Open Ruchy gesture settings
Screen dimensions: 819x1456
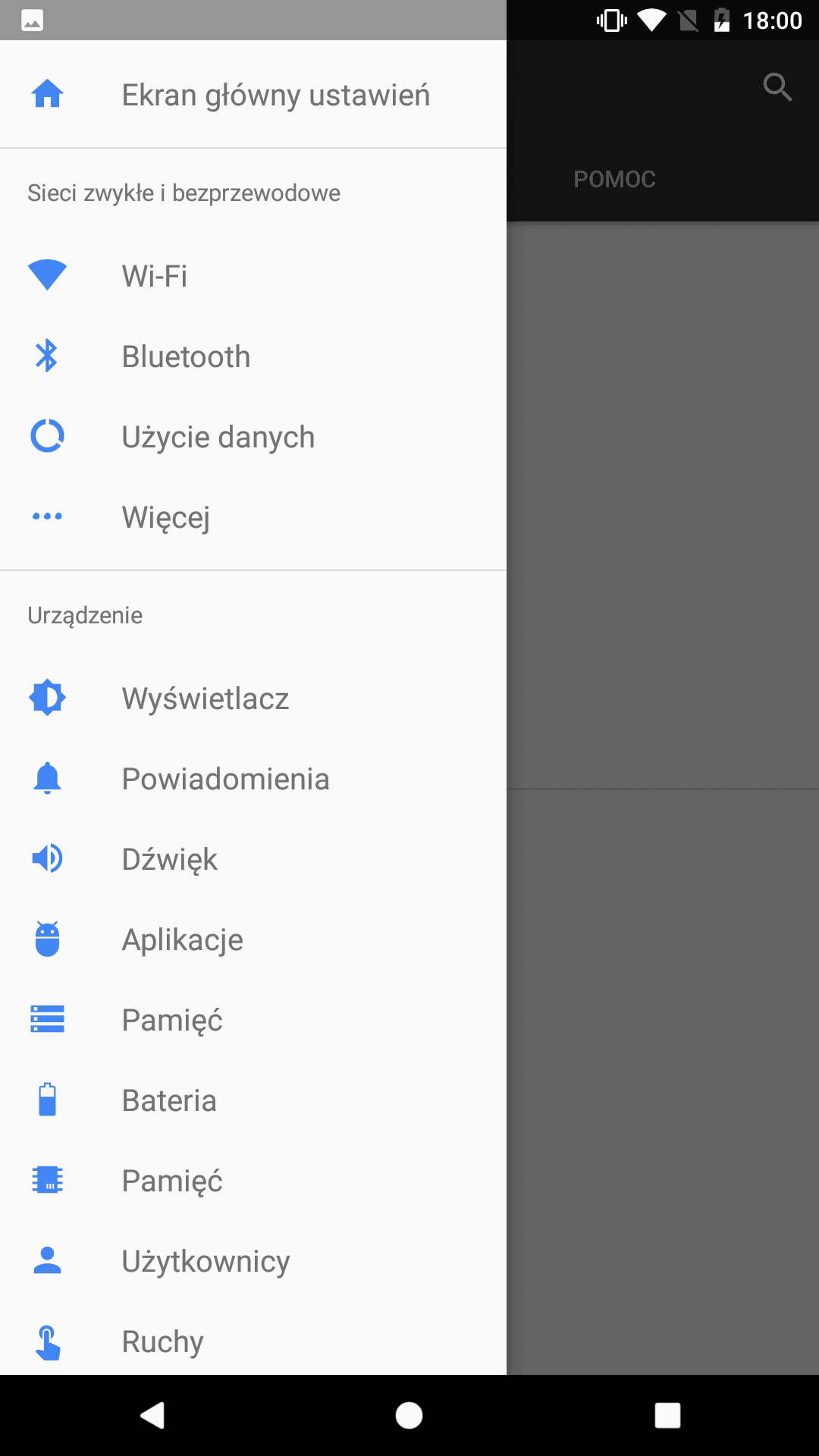(x=253, y=1341)
